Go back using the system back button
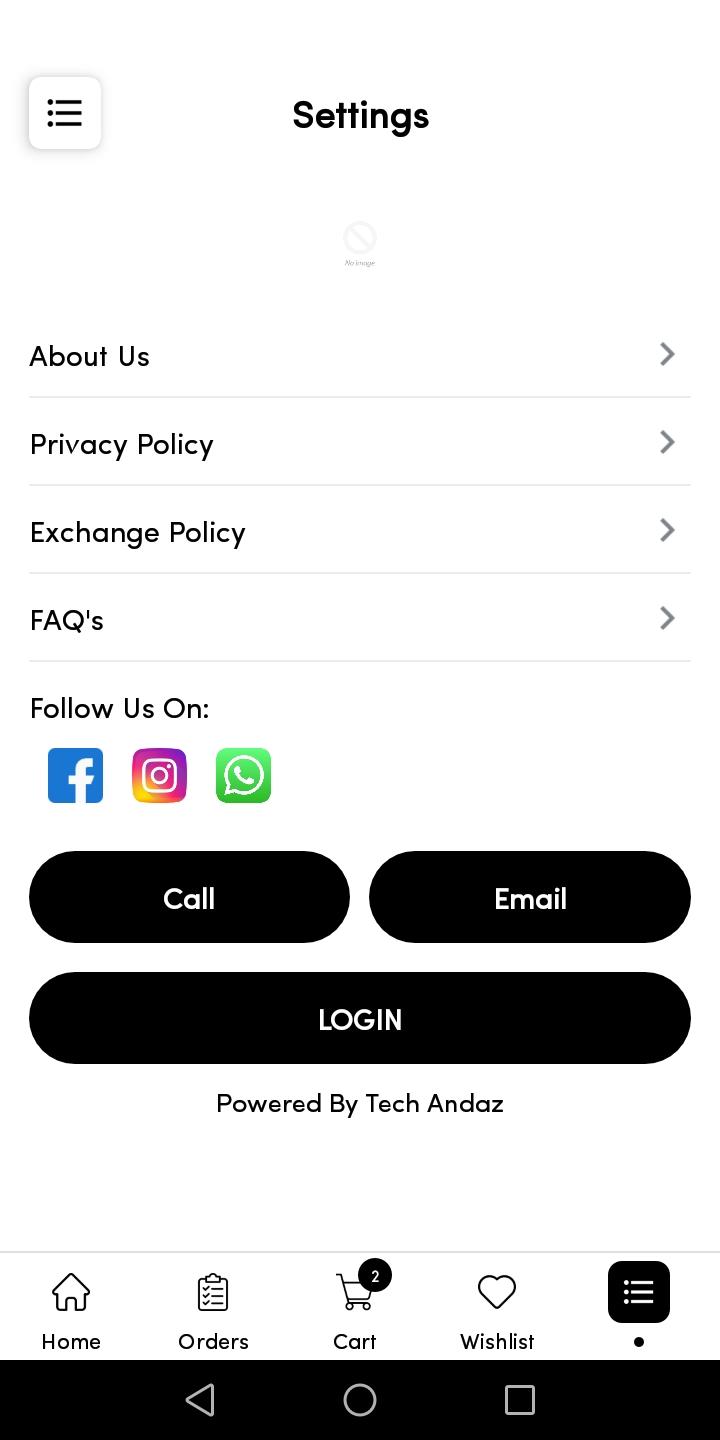This screenshot has width=720, height=1440. coord(200,1400)
